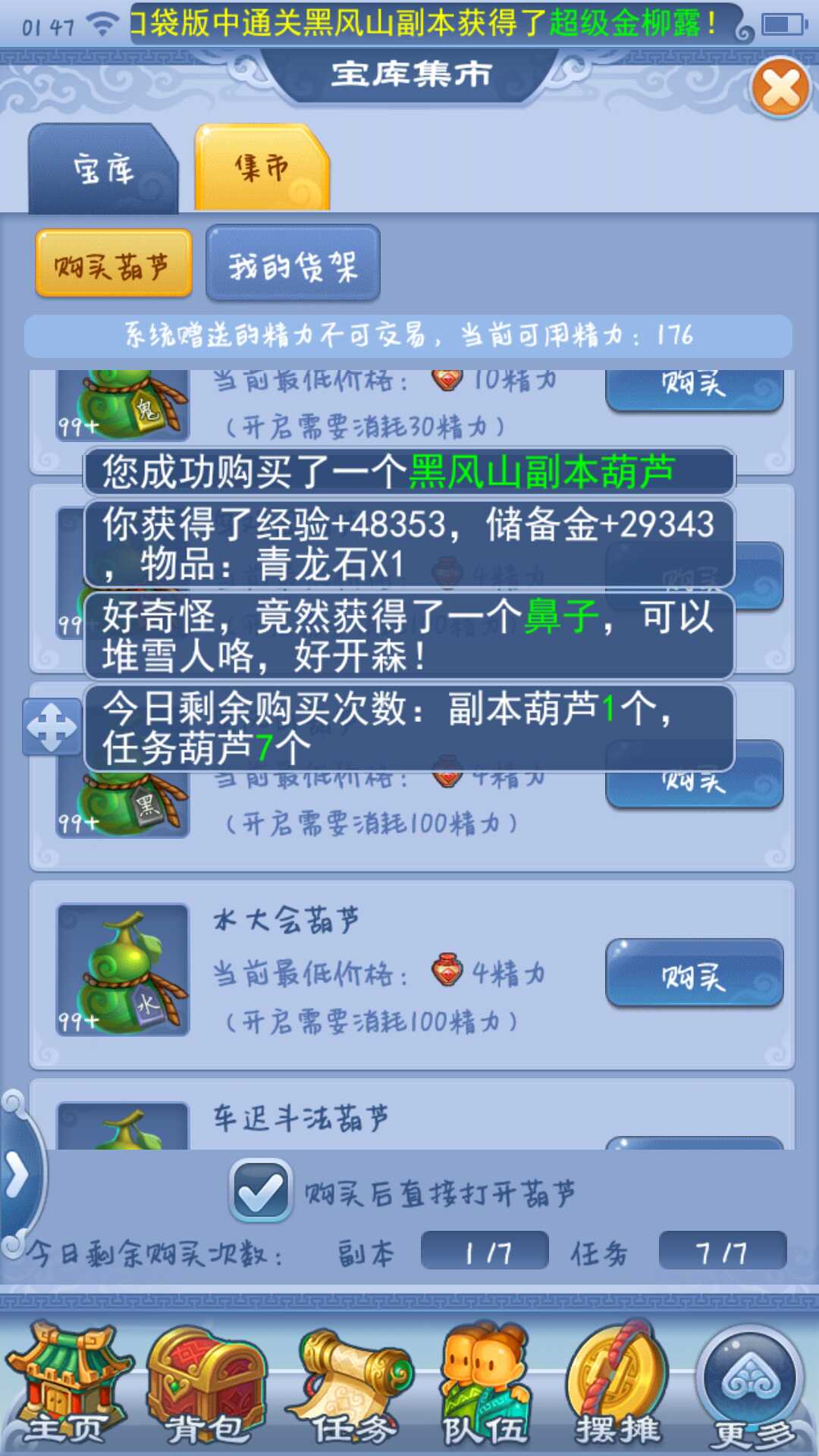Buy the 水大会葫芦
819x1456 pixels.
pos(694,974)
